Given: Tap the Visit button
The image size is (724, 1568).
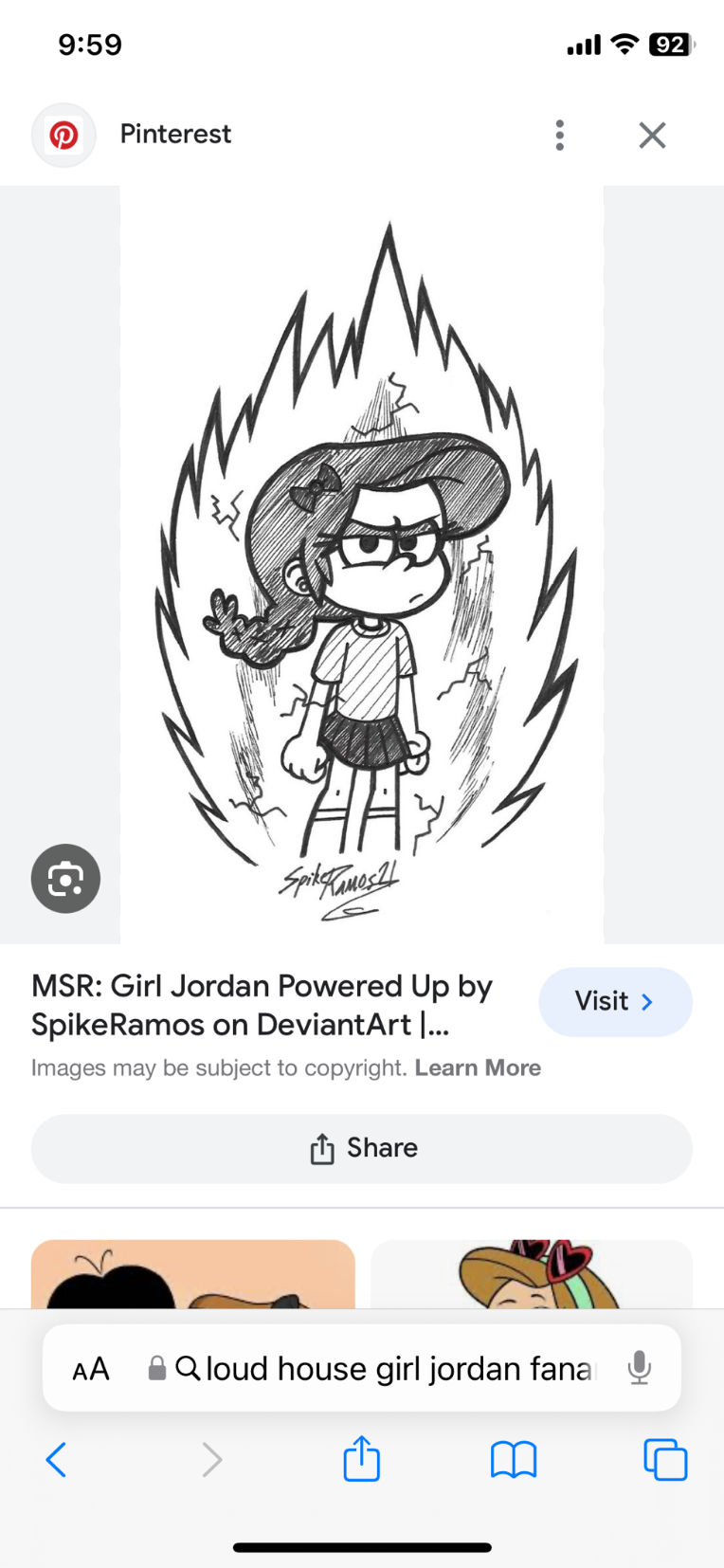Looking at the screenshot, I should click(615, 1002).
